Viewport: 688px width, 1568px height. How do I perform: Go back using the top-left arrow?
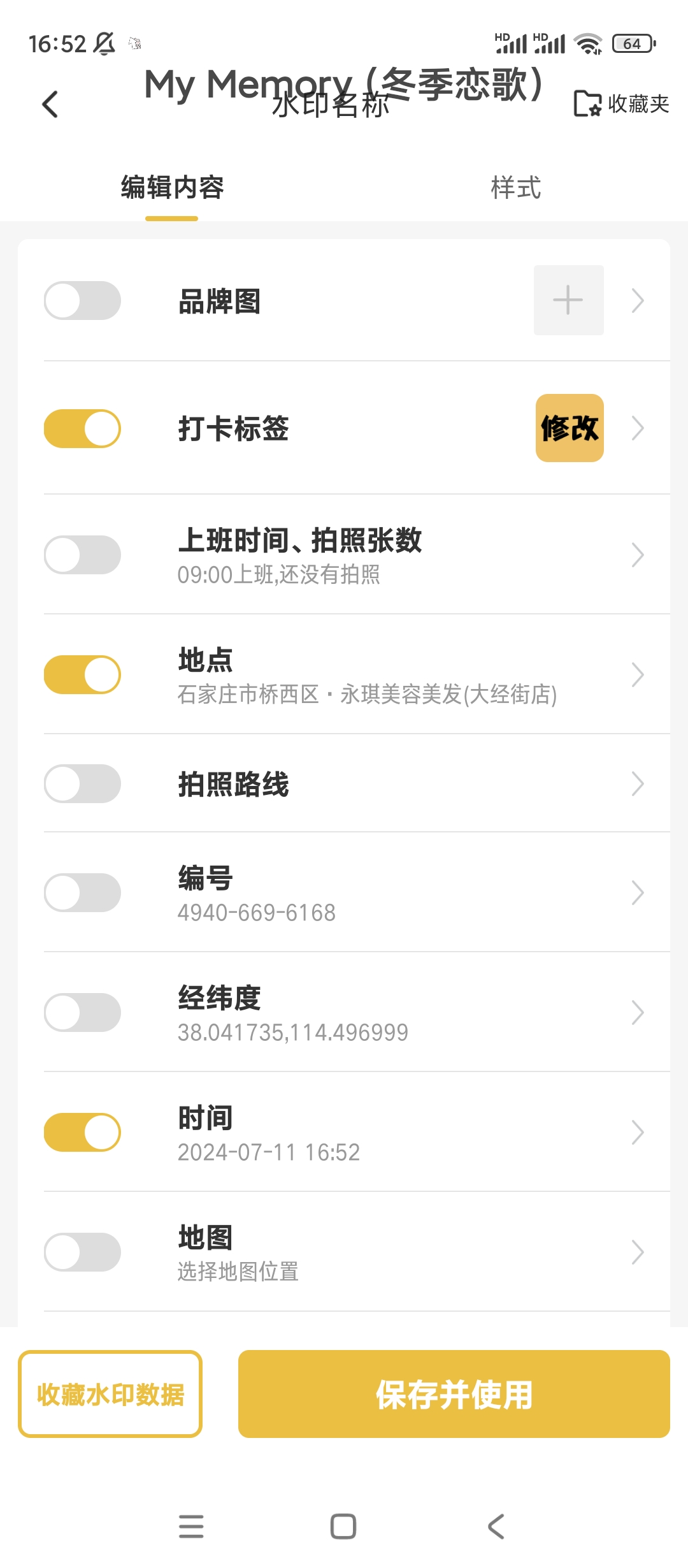click(50, 105)
